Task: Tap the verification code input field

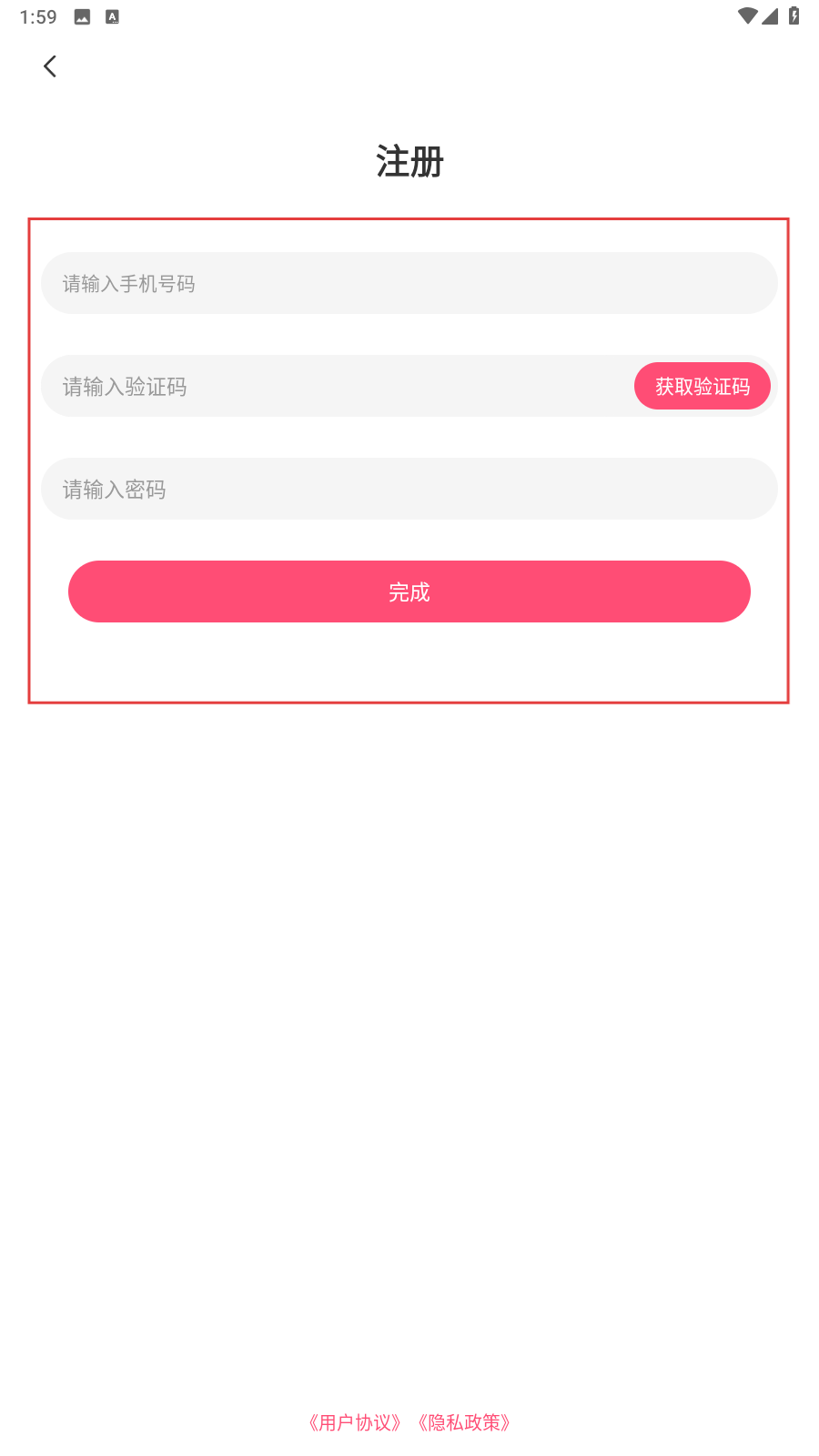Action: pyautogui.click(x=337, y=386)
